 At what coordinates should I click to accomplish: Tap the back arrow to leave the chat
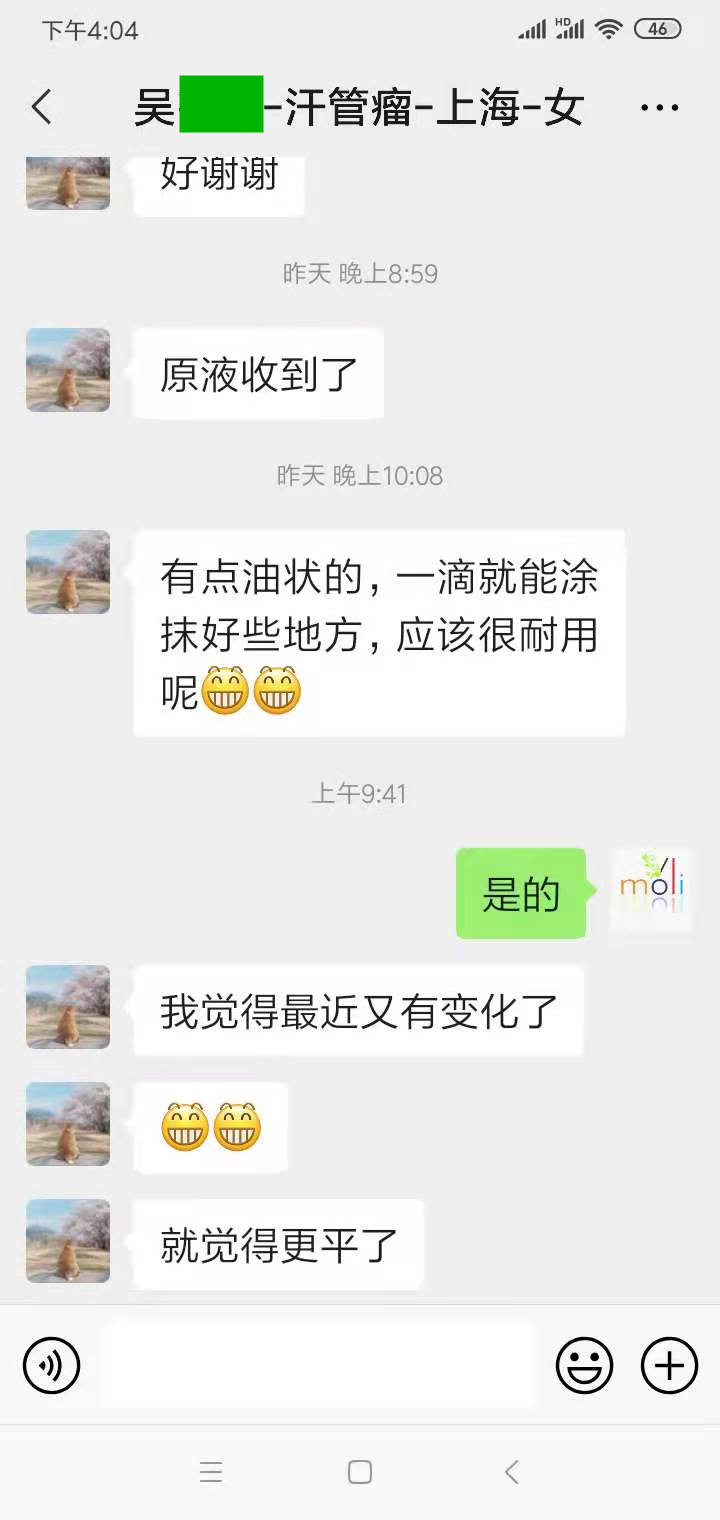[41, 106]
